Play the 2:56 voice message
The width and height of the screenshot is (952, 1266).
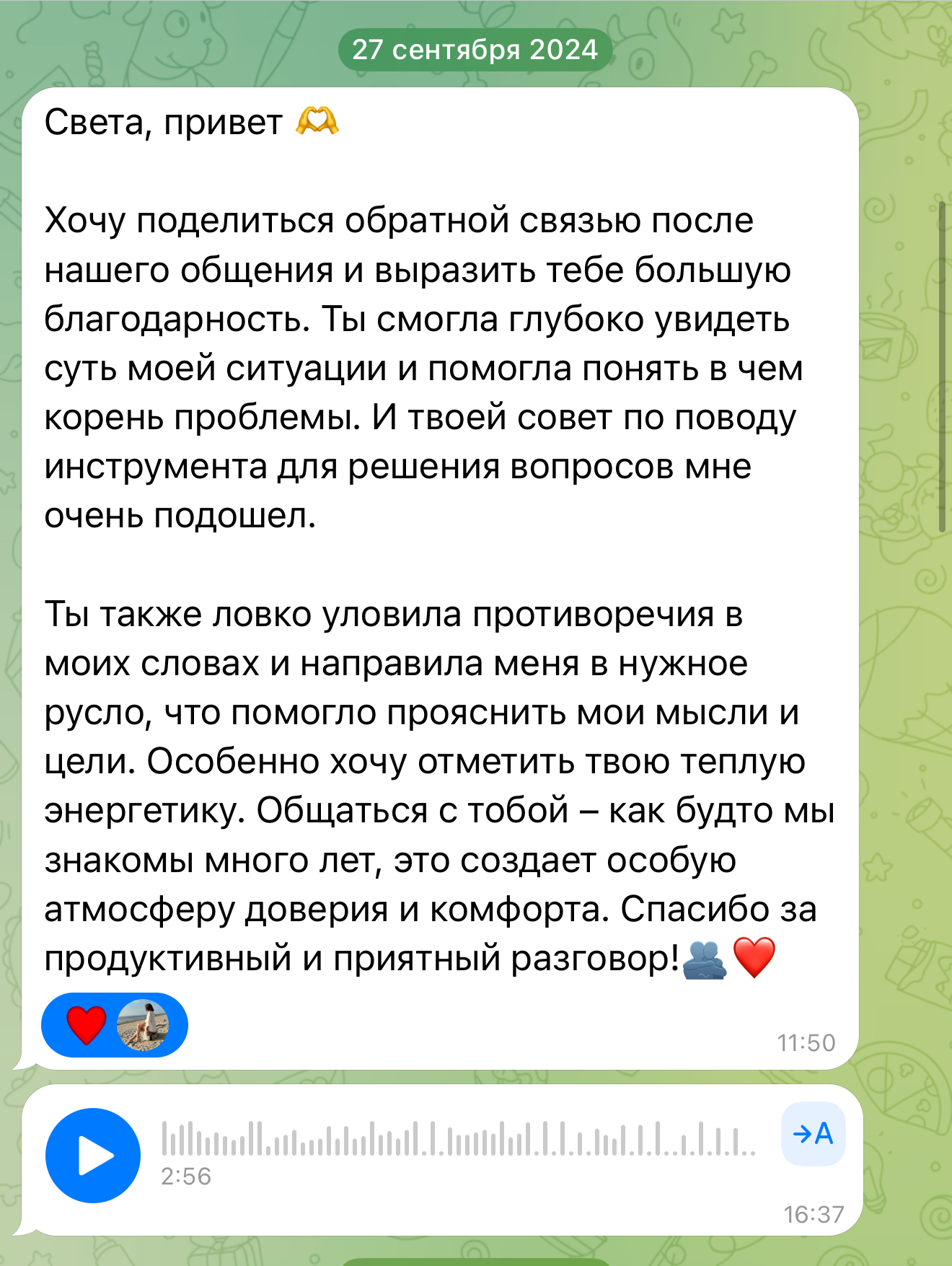(x=93, y=1155)
